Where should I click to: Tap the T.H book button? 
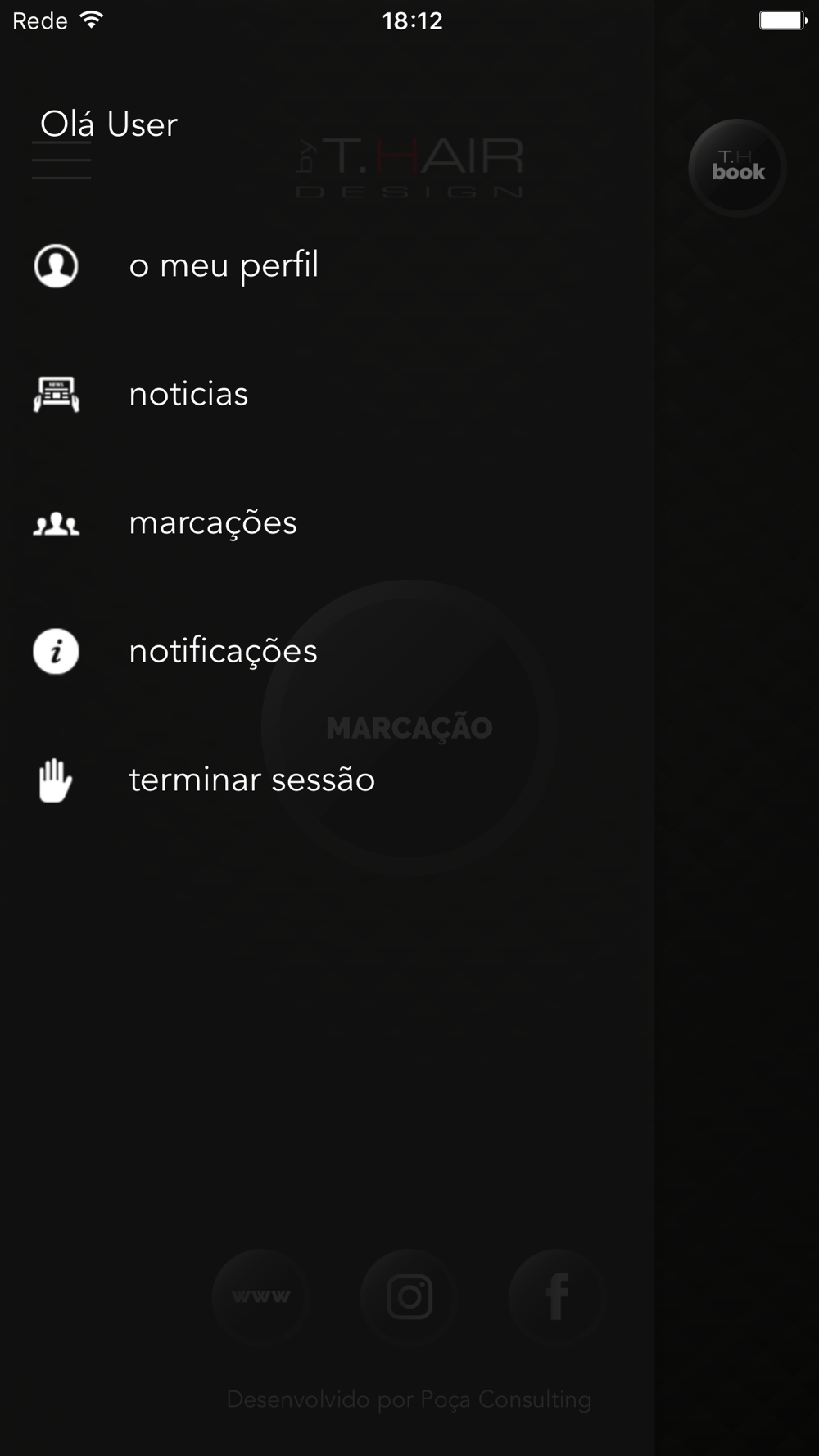pos(737,167)
